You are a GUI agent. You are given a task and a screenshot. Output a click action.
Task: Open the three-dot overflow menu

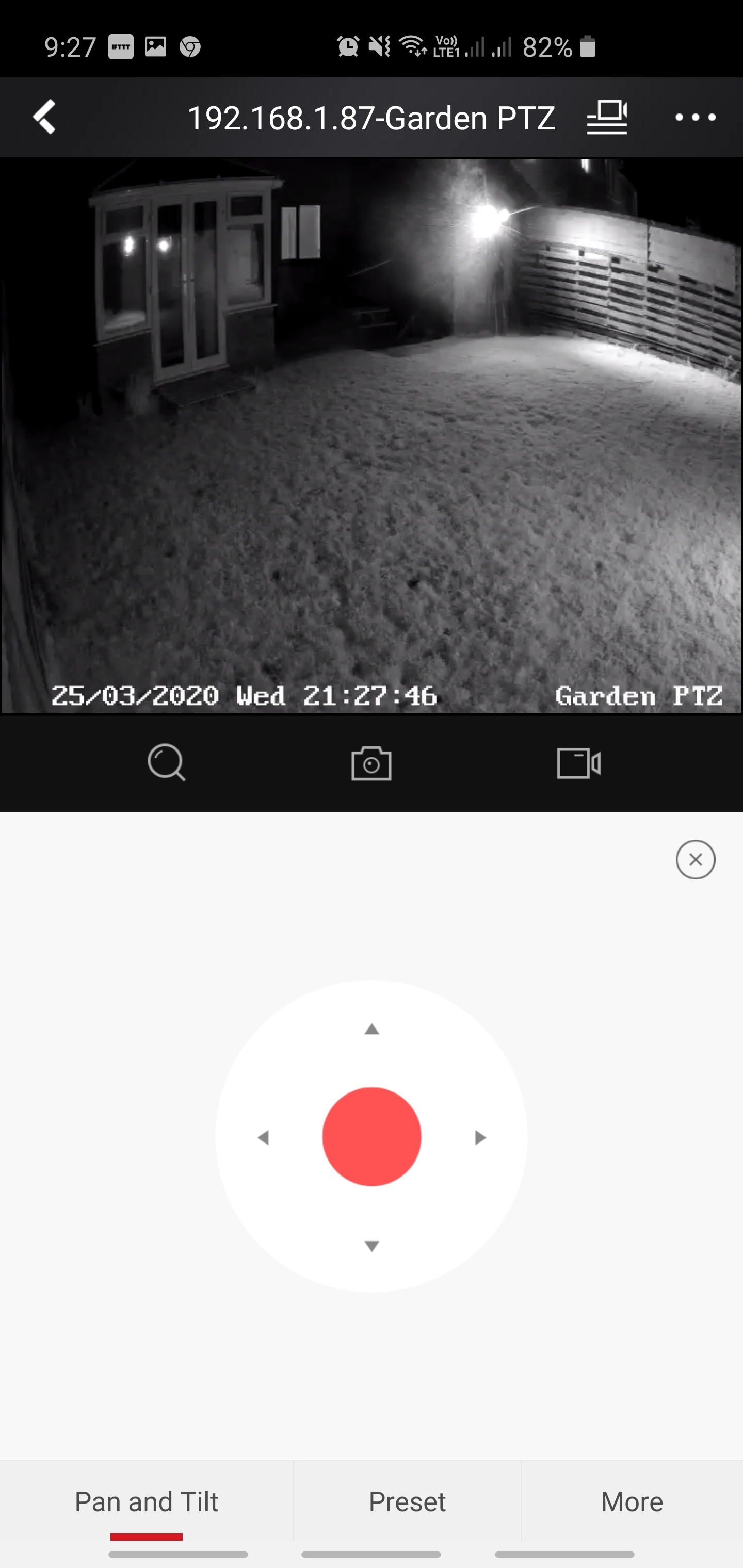pyautogui.click(x=695, y=117)
